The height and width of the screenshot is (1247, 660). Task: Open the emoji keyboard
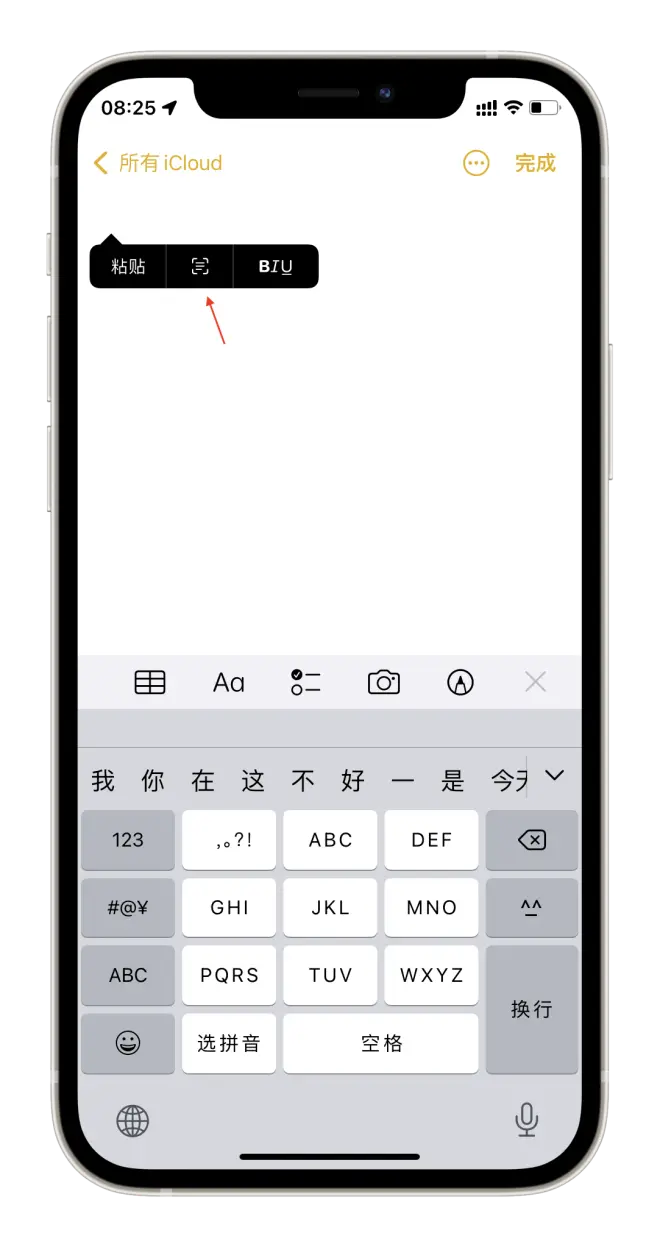click(128, 1043)
